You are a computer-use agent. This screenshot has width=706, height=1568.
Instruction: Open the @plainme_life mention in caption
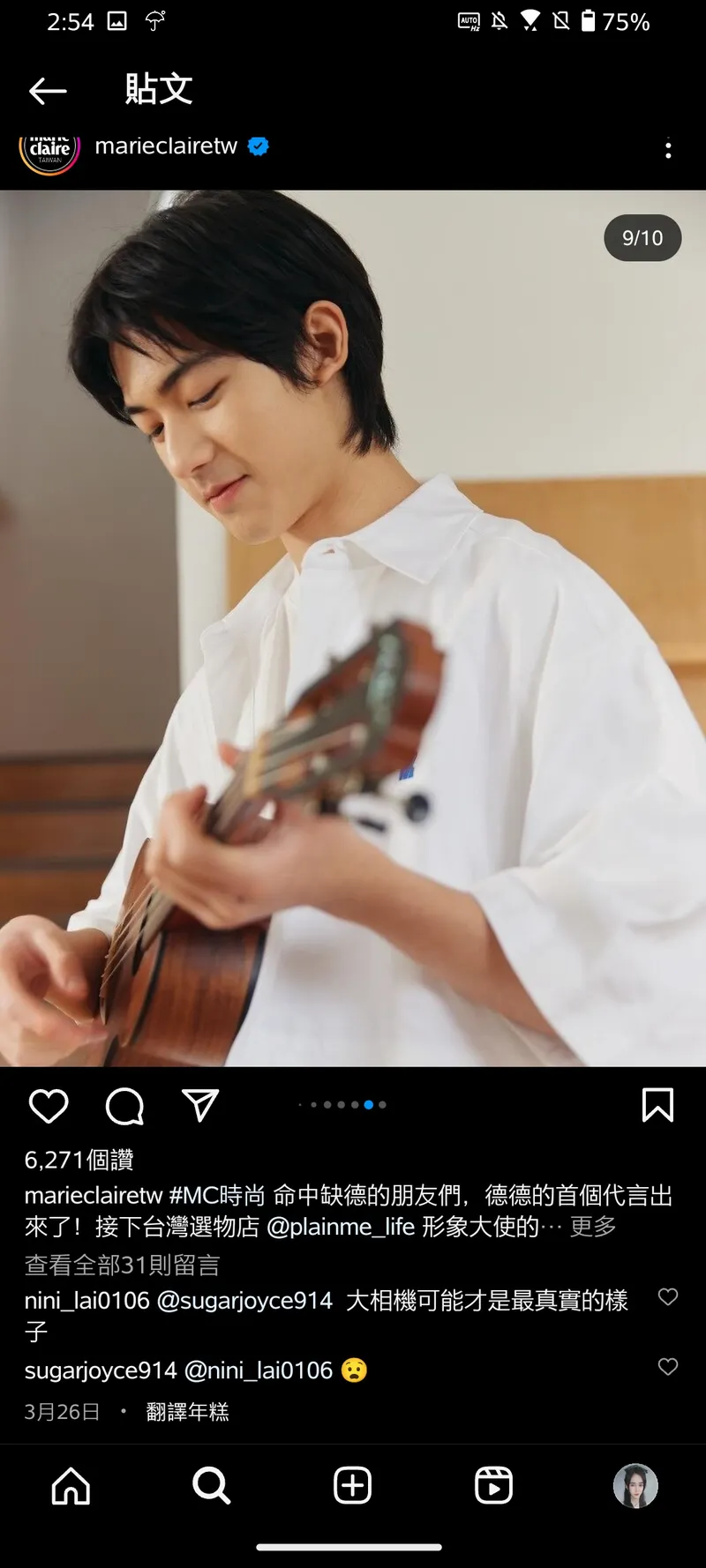pyautogui.click(x=341, y=1227)
